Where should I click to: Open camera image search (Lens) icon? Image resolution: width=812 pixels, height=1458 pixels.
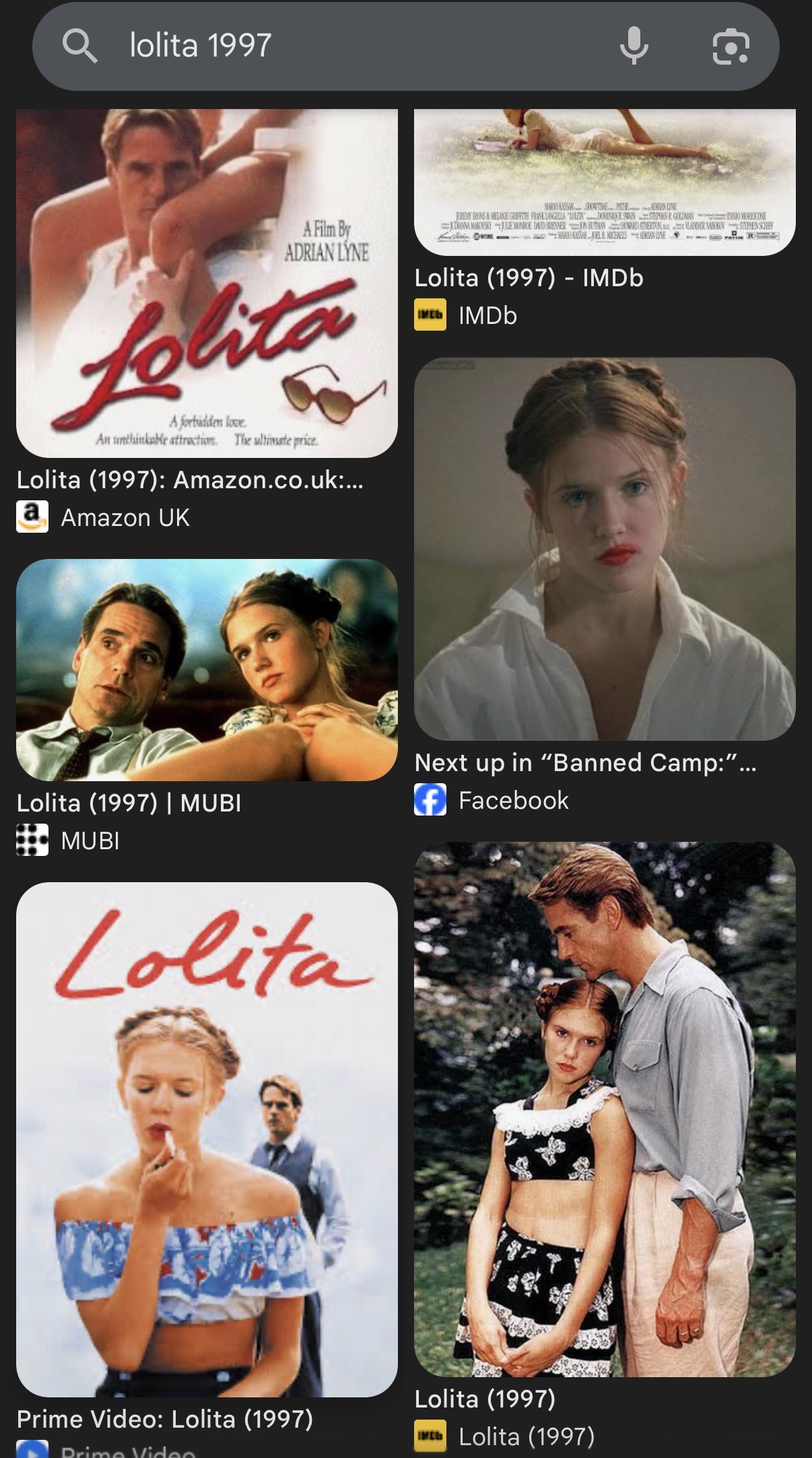731,46
